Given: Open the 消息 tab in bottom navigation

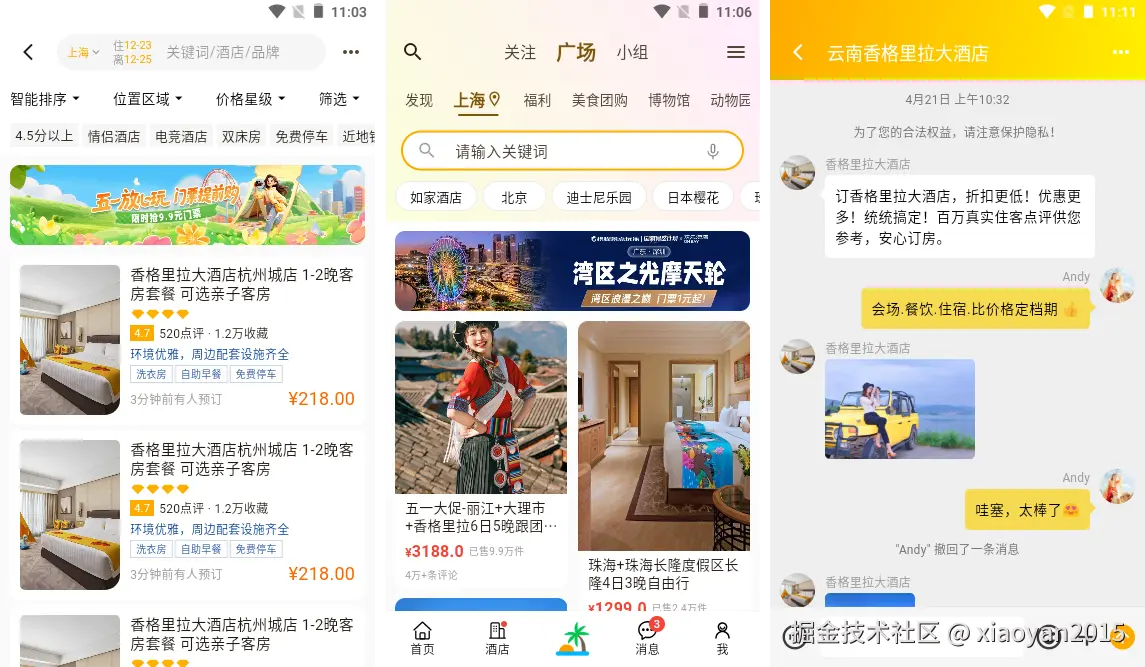Looking at the screenshot, I should [x=647, y=637].
